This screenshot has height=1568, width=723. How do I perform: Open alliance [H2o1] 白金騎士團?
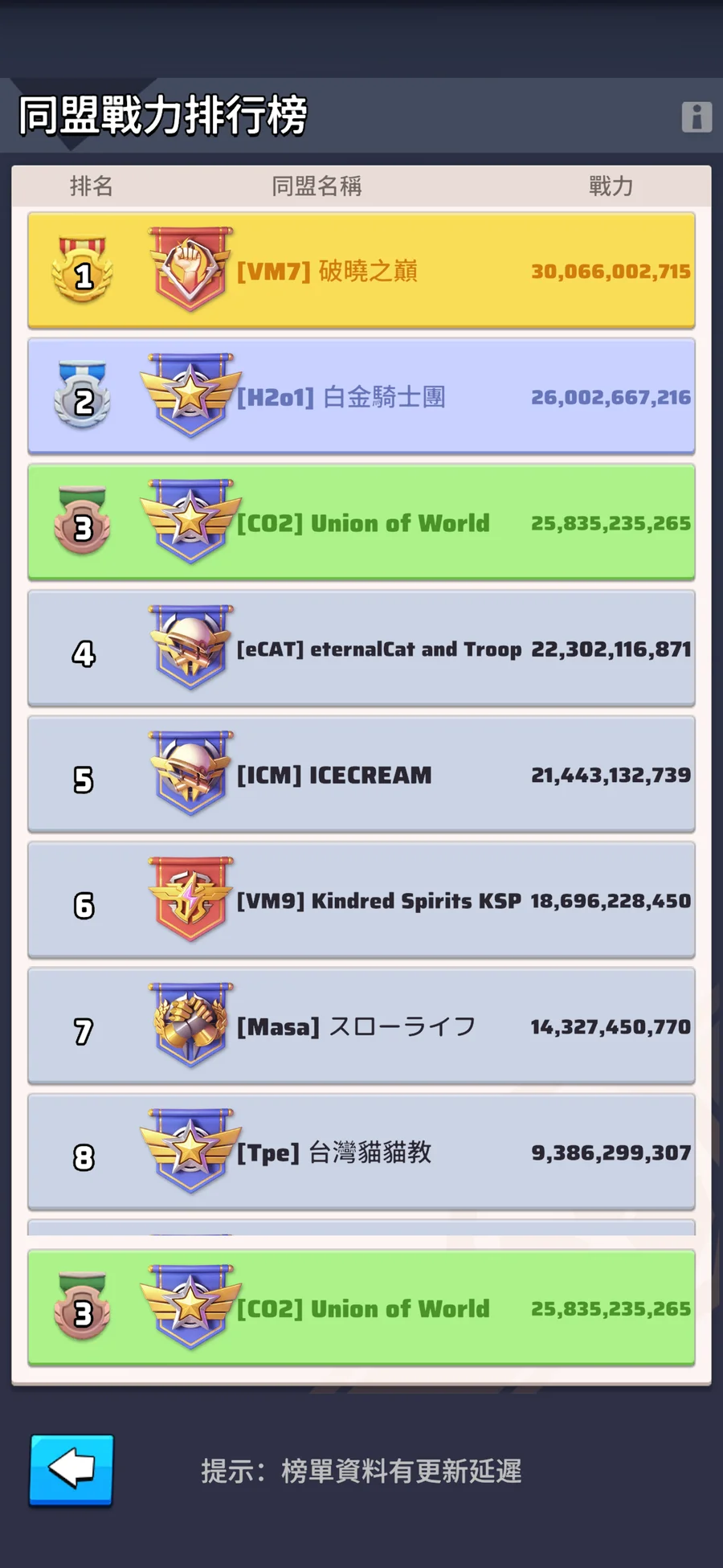tap(361, 397)
